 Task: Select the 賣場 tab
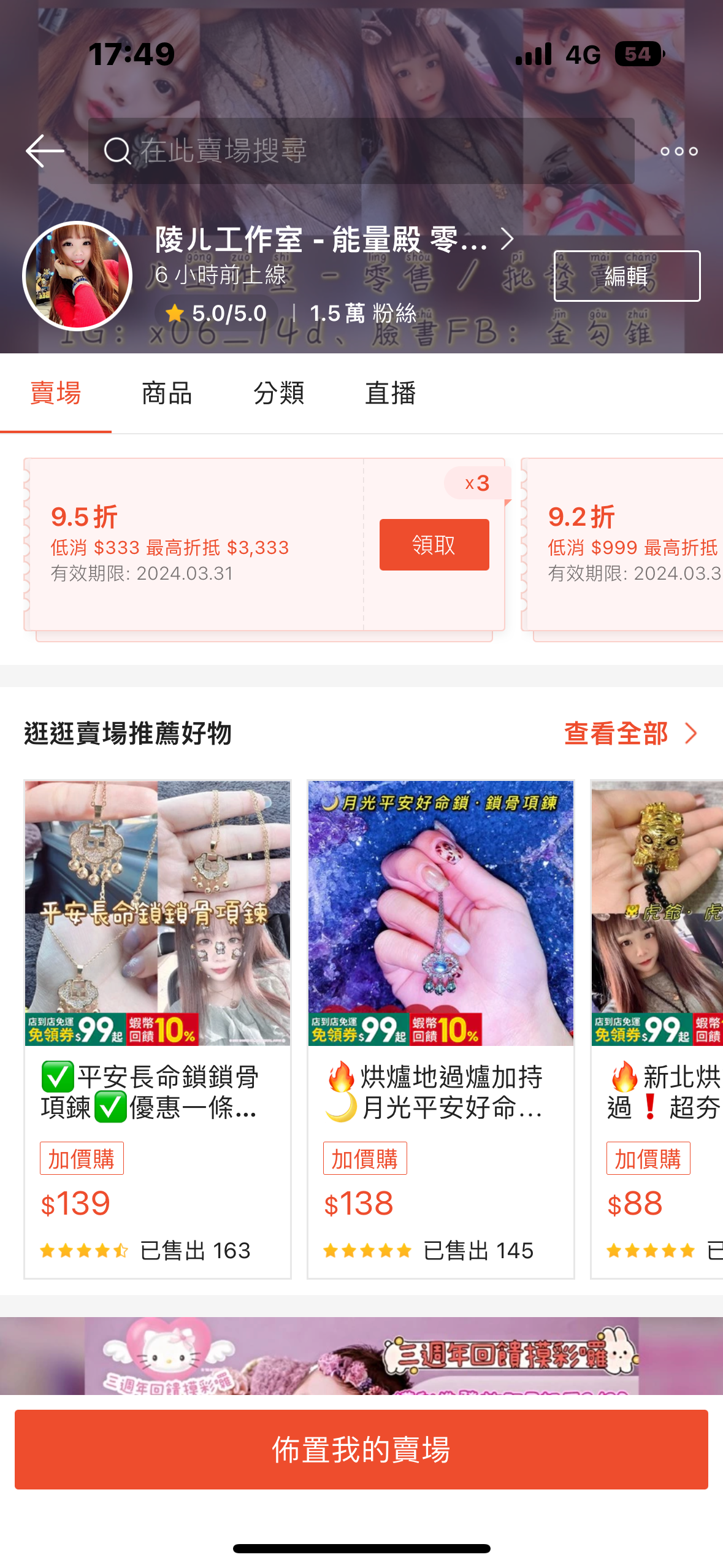(x=56, y=393)
